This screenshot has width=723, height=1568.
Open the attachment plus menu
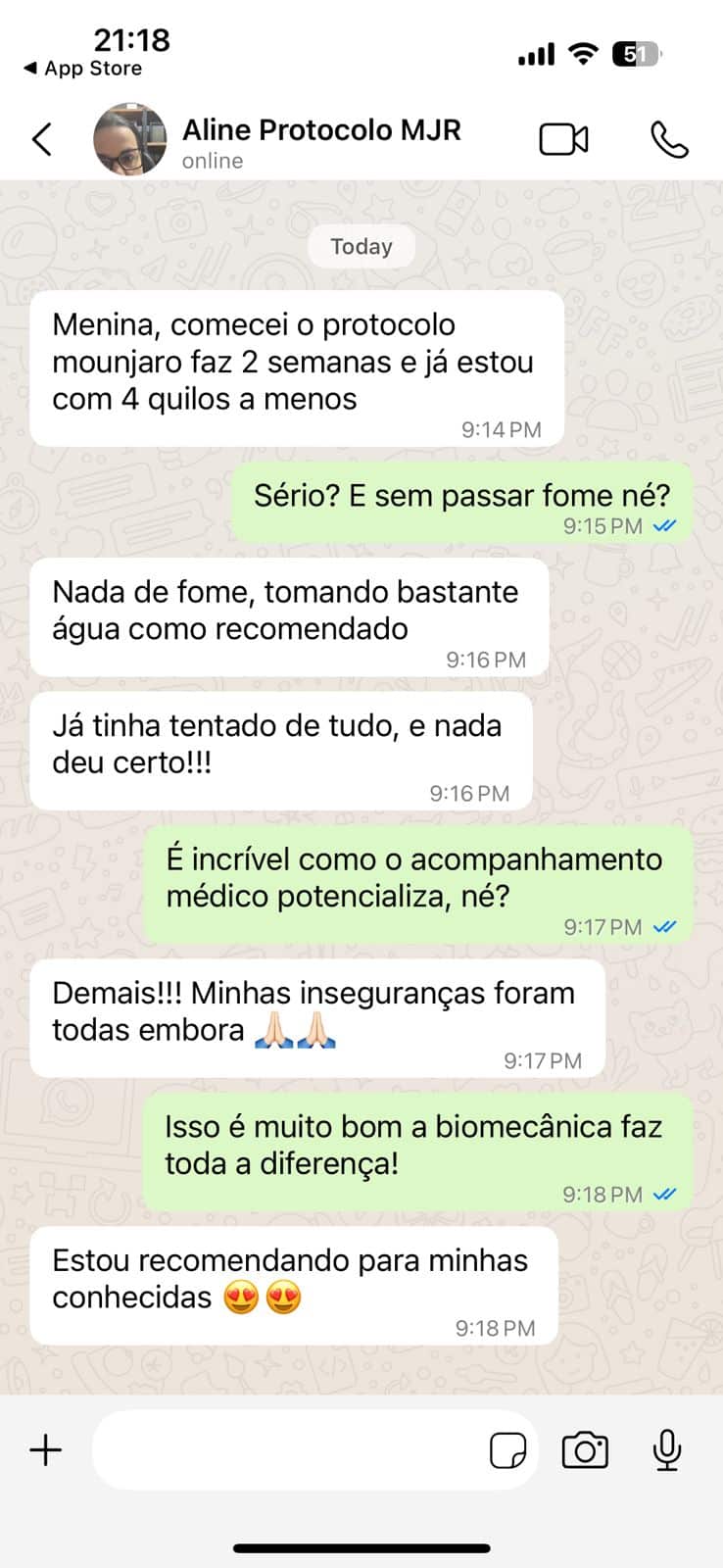tap(45, 1449)
